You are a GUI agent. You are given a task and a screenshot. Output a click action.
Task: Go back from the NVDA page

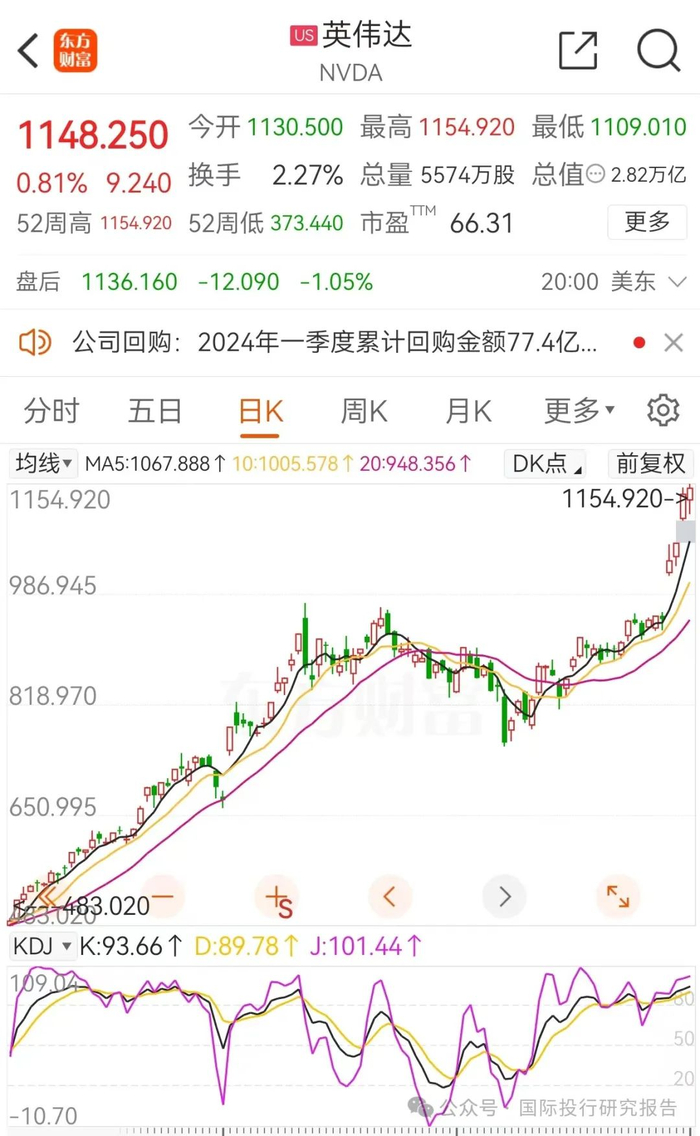28,50
